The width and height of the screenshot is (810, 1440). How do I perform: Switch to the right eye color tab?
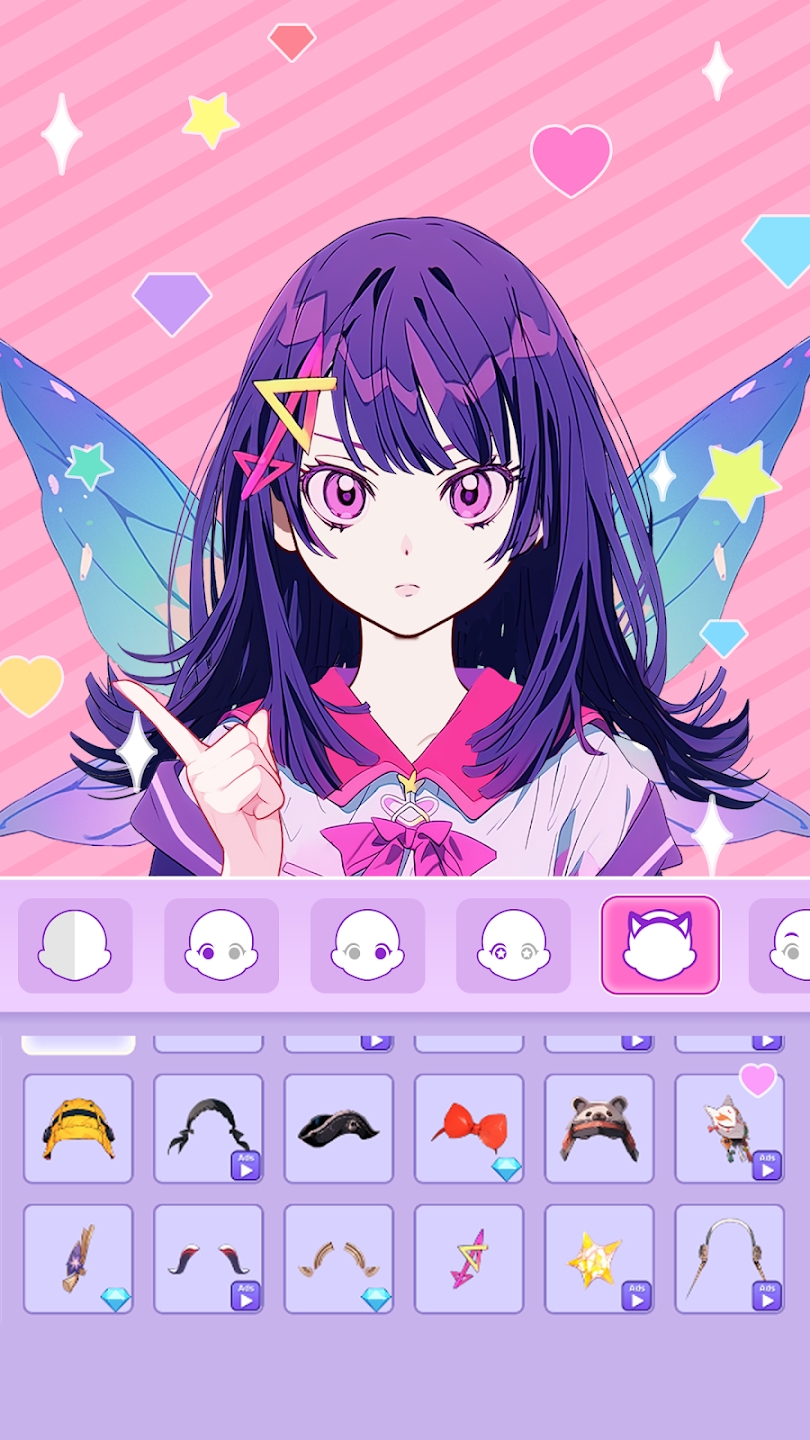[367, 945]
